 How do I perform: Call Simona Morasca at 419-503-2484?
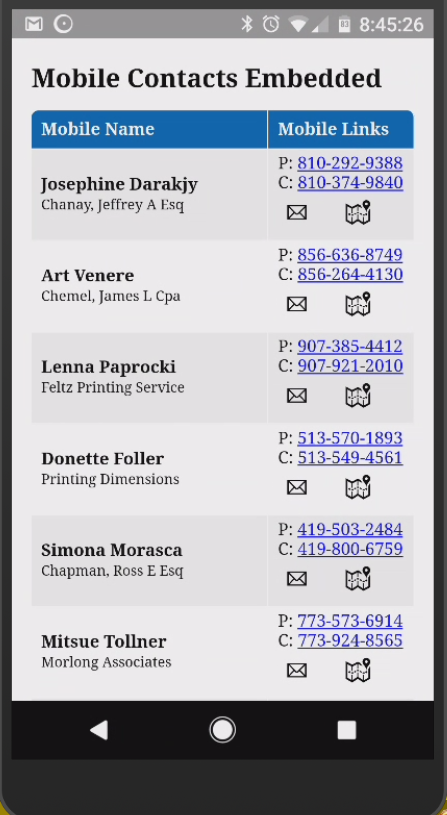pyautogui.click(x=350, y=529)
